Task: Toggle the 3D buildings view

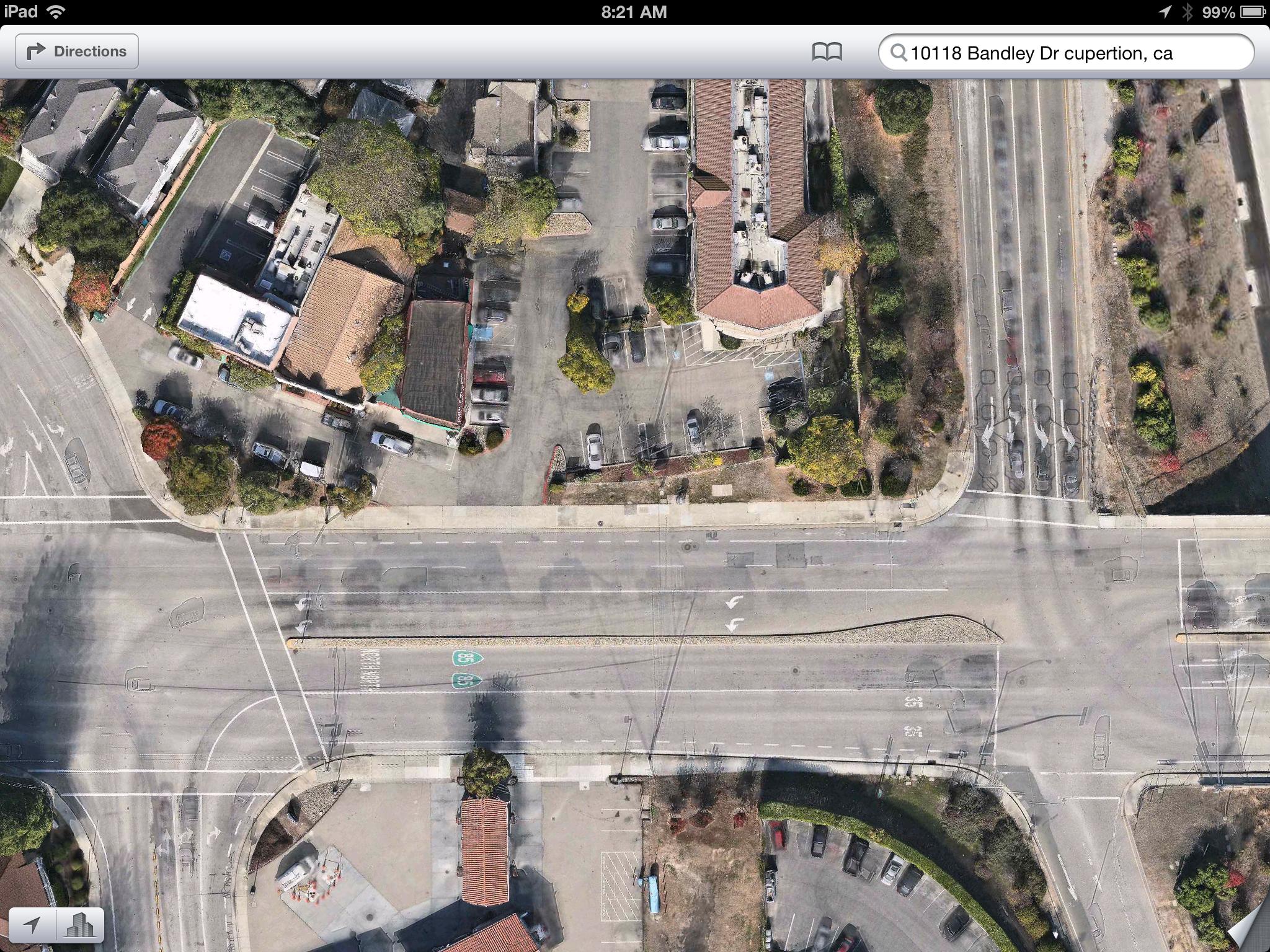Action: [x=80, y=925]
